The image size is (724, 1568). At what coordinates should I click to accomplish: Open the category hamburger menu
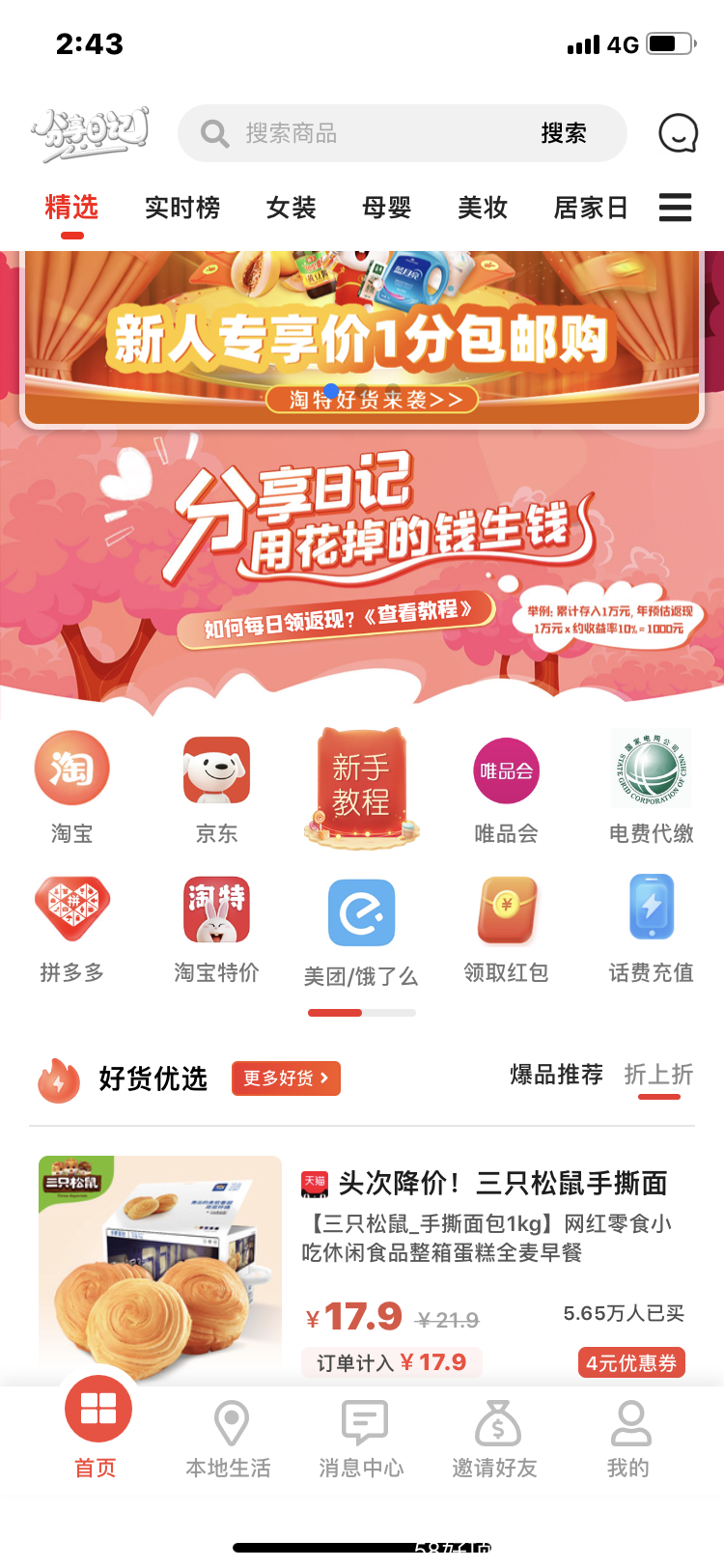click(x=675, y=208)
